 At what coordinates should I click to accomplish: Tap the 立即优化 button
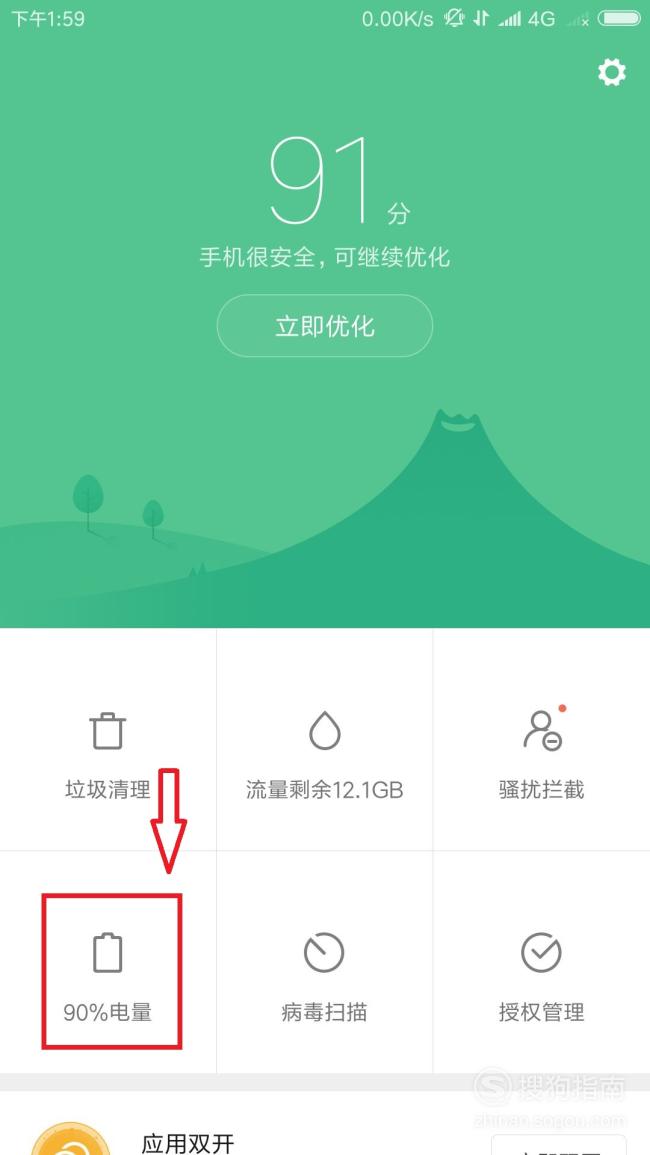[324, 326]
